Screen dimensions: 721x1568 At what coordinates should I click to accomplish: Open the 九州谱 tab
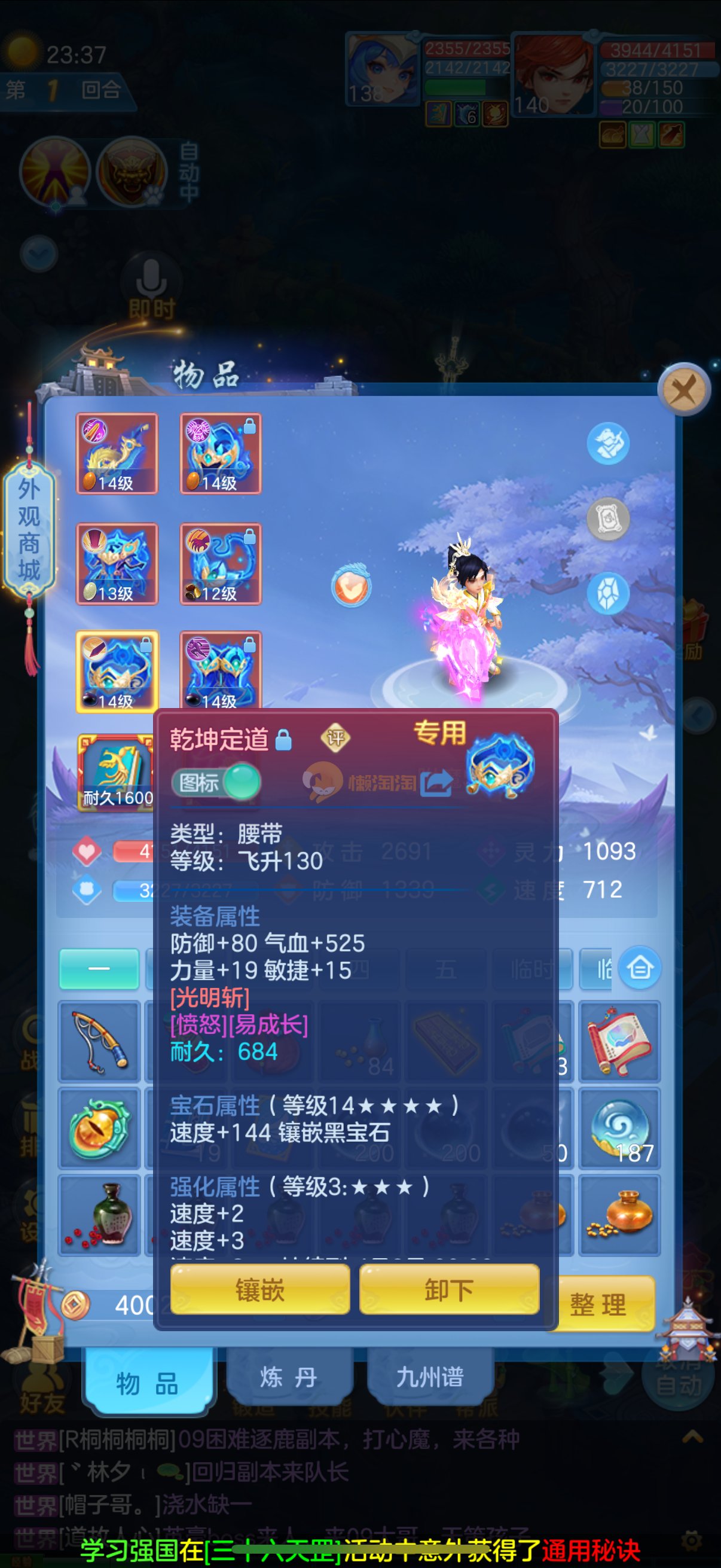coord(430,1377)
